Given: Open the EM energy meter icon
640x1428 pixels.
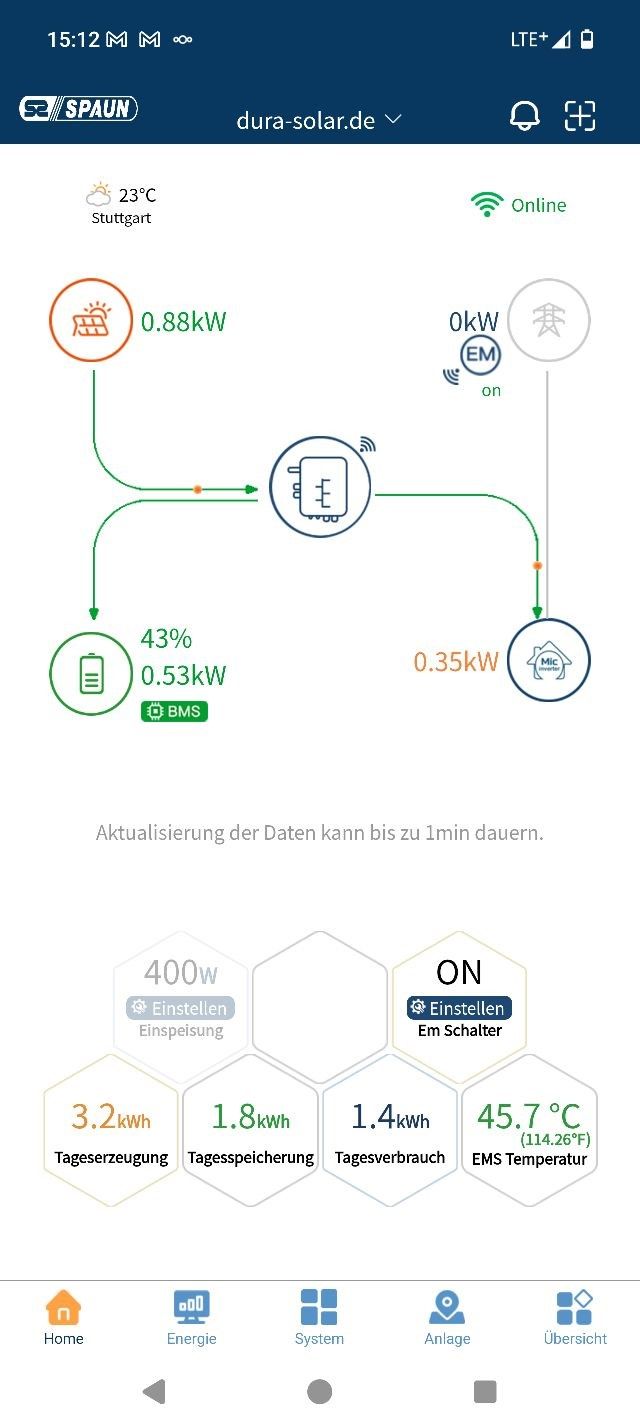Looking at the screenshot, I should pyautogui.click(x=480, y=354).
